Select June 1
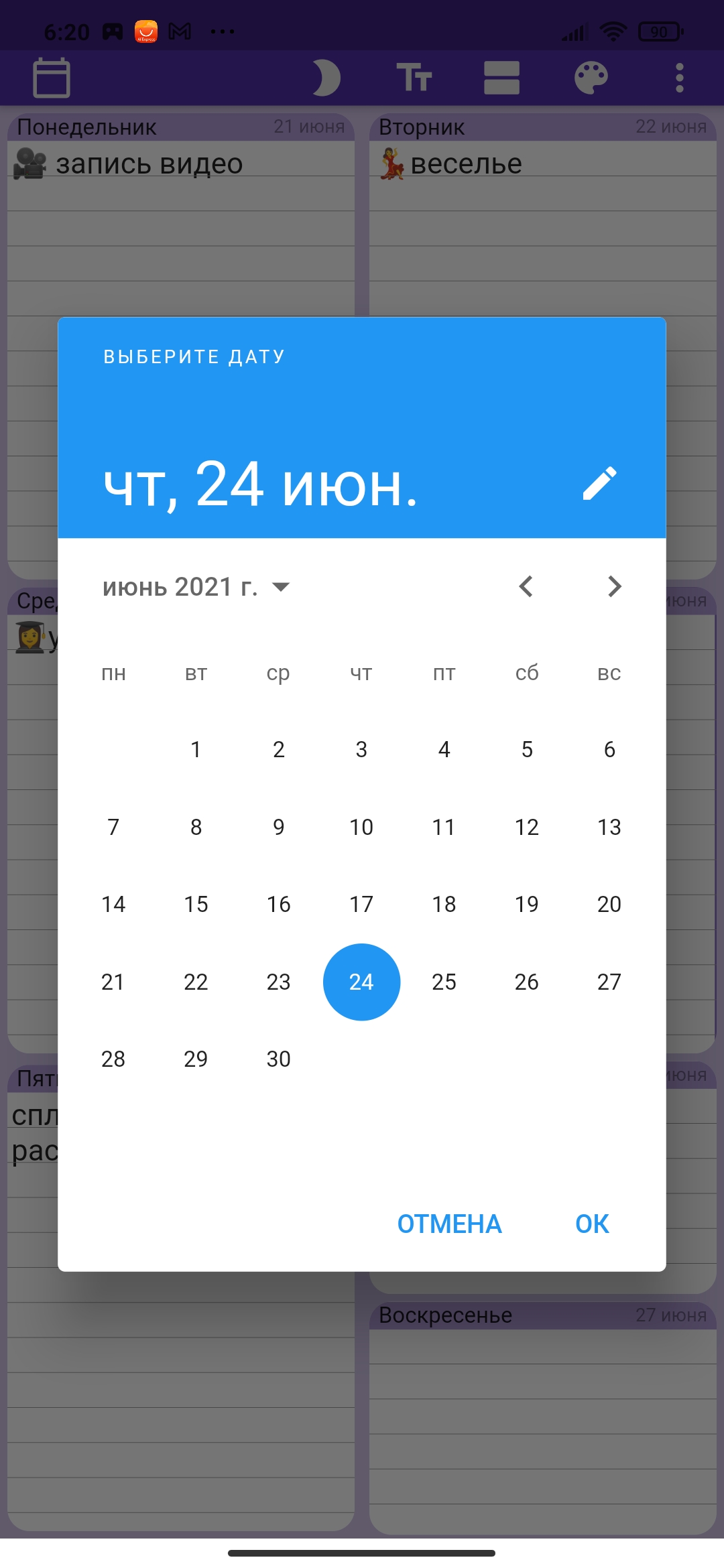The width and height of the screenshot is (724, 1568). pyautogui.click(x=196, y=749)
